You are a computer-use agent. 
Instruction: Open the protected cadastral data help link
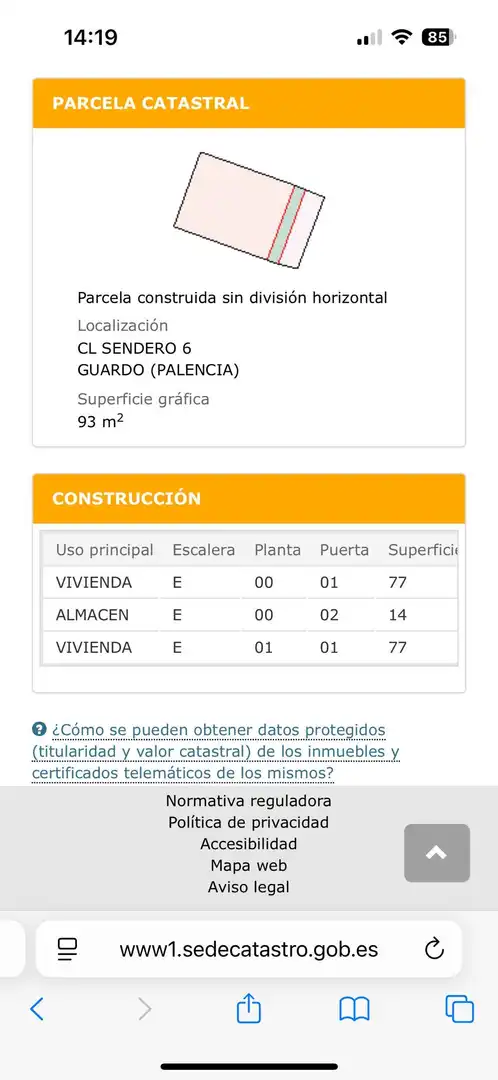[216, 751]
